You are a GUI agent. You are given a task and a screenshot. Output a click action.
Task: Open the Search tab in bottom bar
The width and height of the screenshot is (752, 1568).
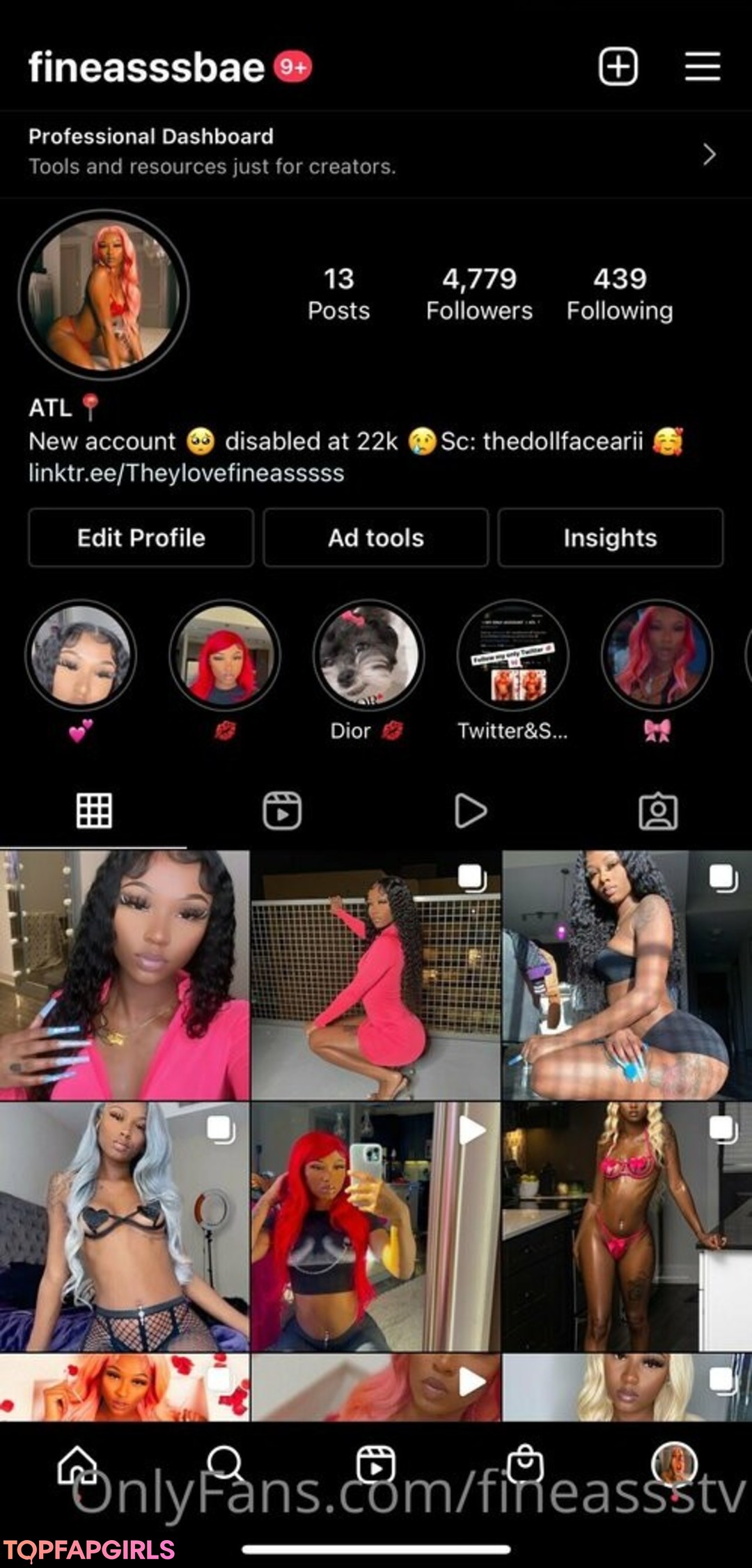225,1464
